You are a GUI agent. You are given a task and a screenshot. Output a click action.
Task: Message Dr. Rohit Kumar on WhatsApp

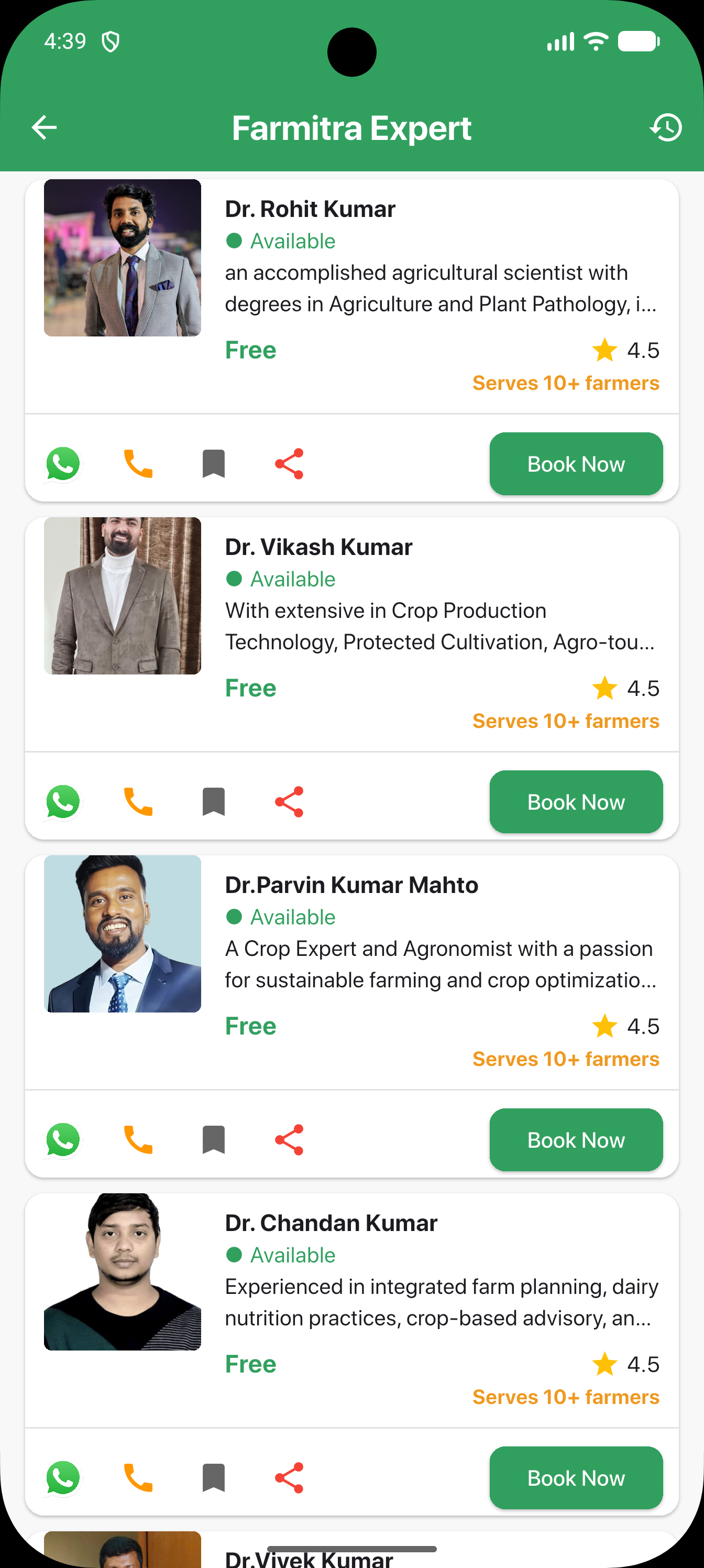click(63, 464)
